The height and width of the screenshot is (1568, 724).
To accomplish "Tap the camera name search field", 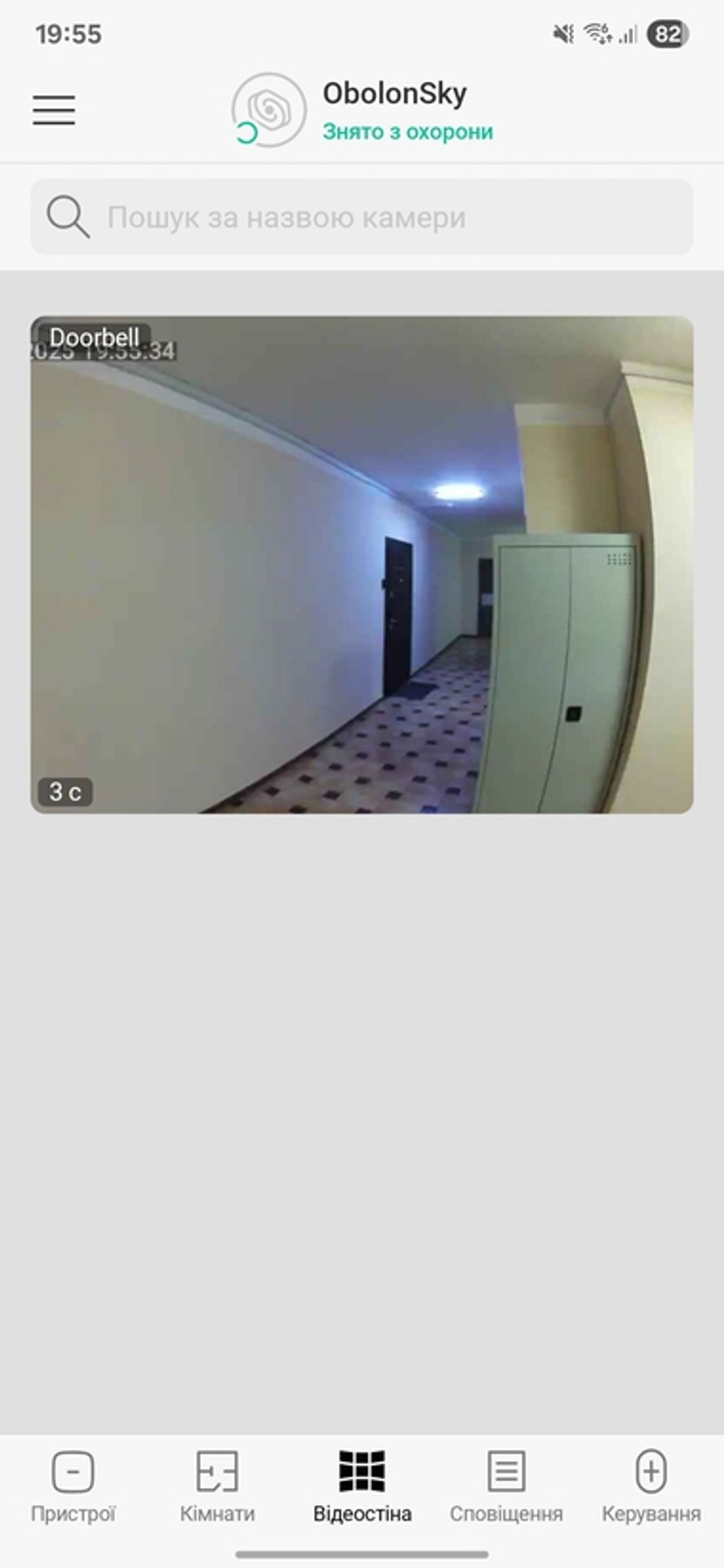I will pos(362,217).
